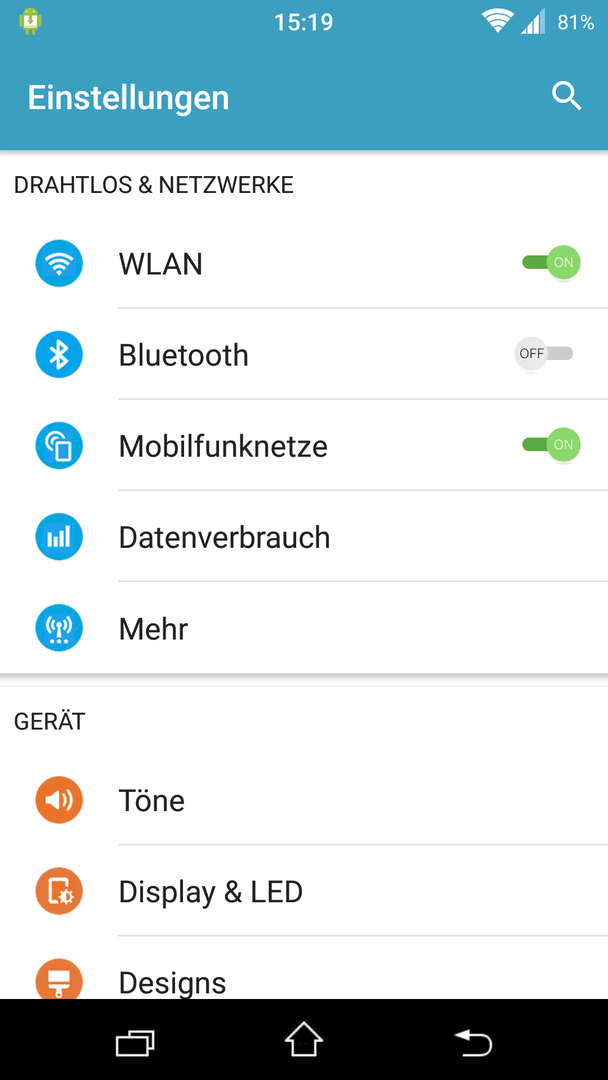Open Display & LED settings

click(x=304, y=891)
